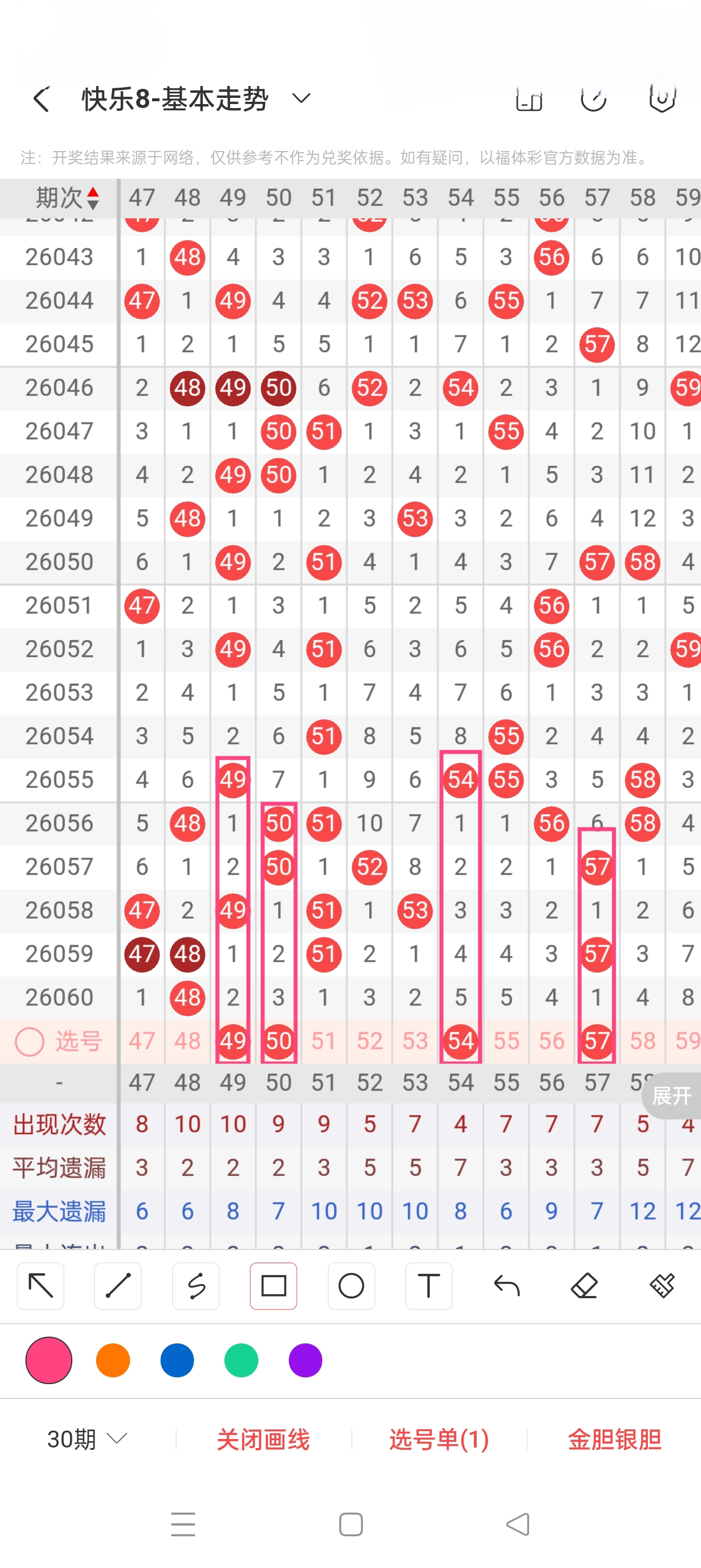Image resolution: width=701 pixels, height=1568 pixels.
Task: Select the rectangle drawing tool
Action: (x=273, y=1286)
